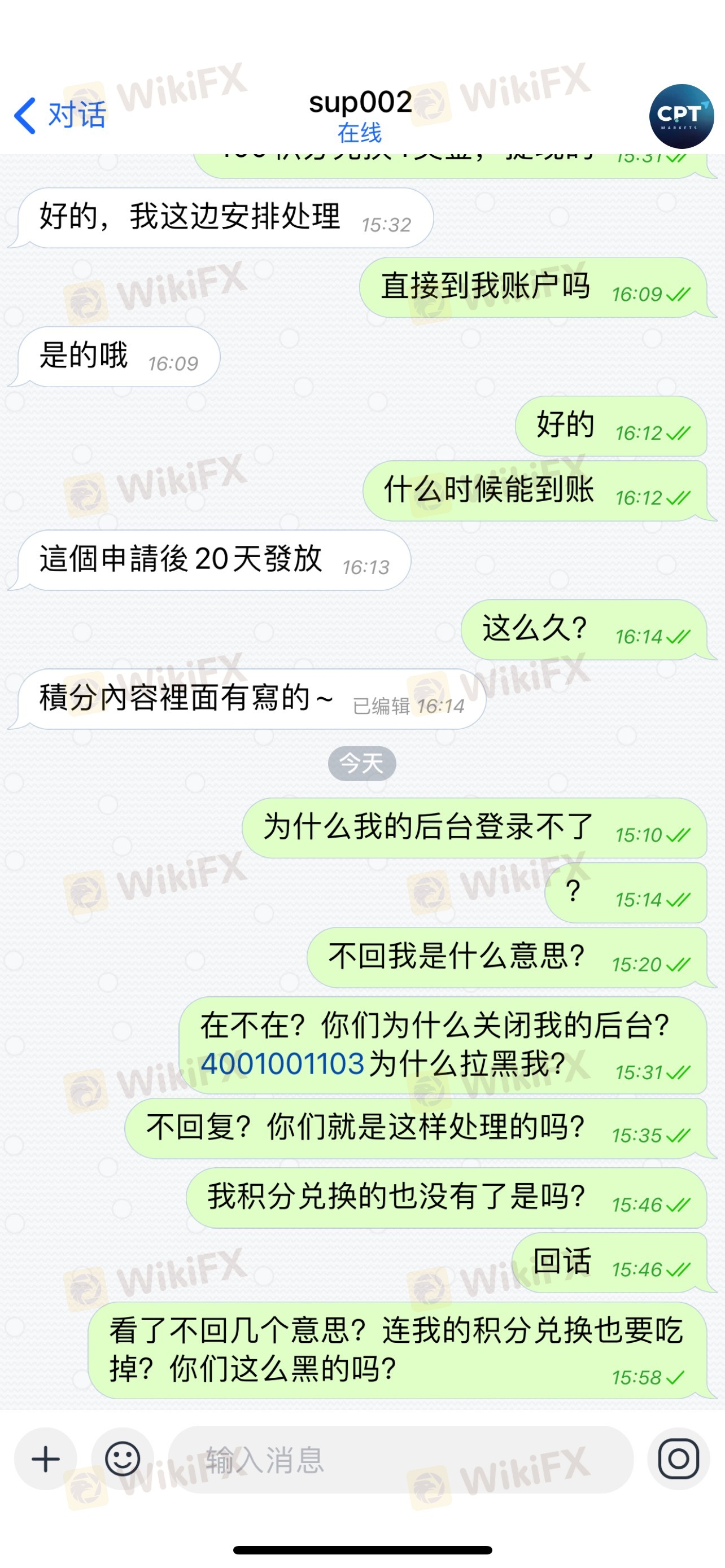
Task: Open the plus attachment menu
Action: (46, 1459)
